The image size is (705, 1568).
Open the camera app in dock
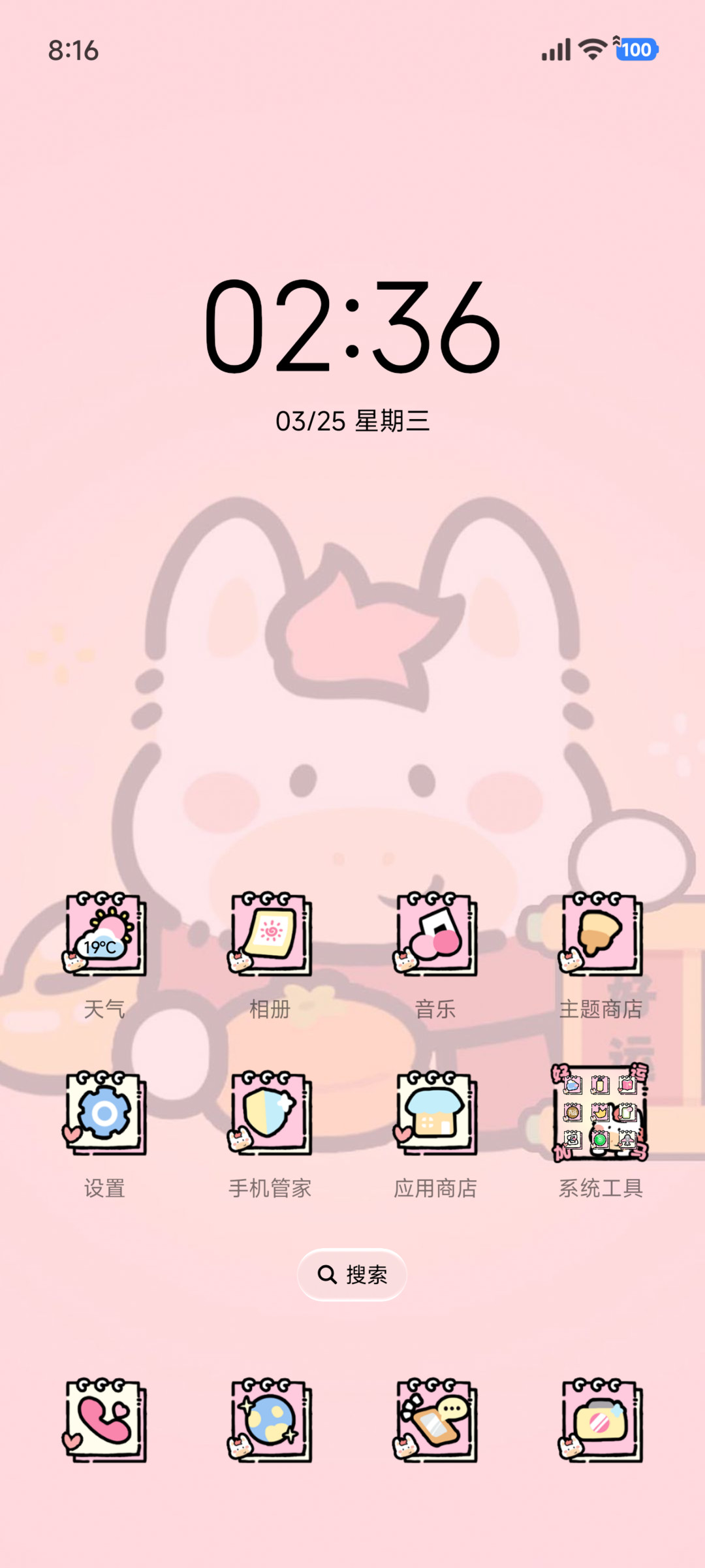tap(601, 1420)
